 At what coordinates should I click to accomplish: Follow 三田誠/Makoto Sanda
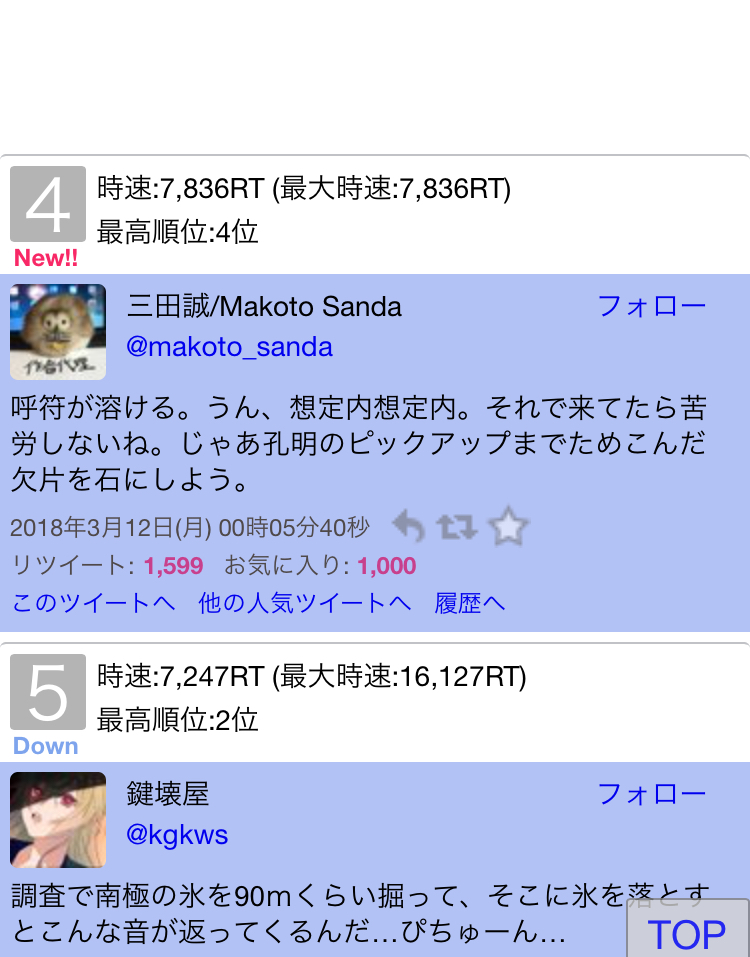[651, 306]
